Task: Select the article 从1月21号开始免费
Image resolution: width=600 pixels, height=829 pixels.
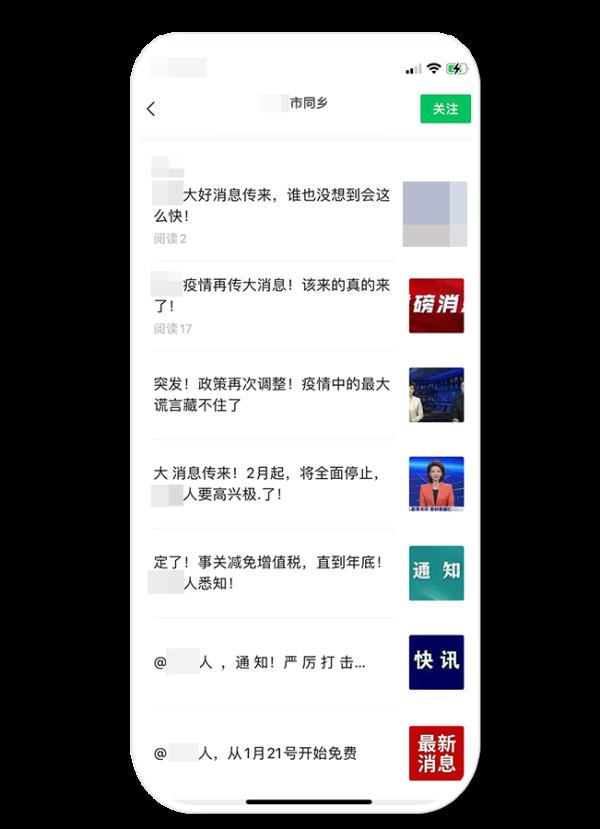Action: (272, 752)
